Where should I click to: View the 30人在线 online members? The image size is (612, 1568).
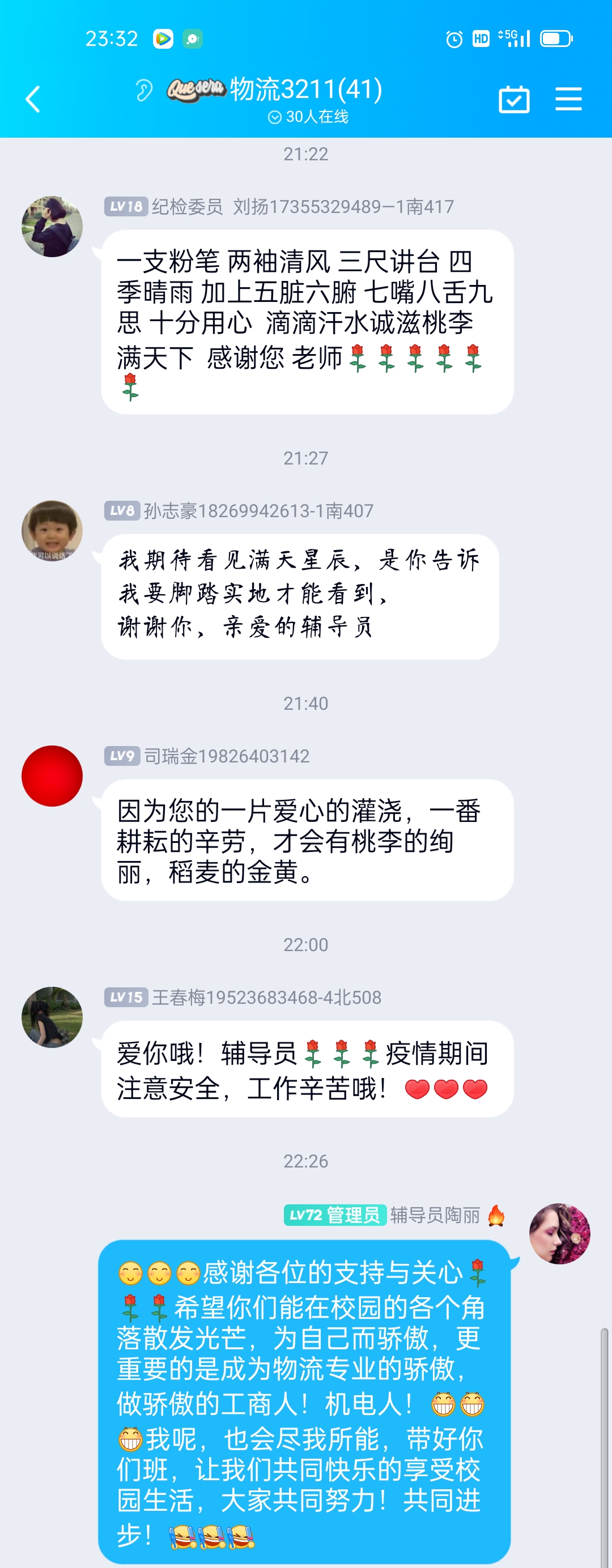pos(309,117)
